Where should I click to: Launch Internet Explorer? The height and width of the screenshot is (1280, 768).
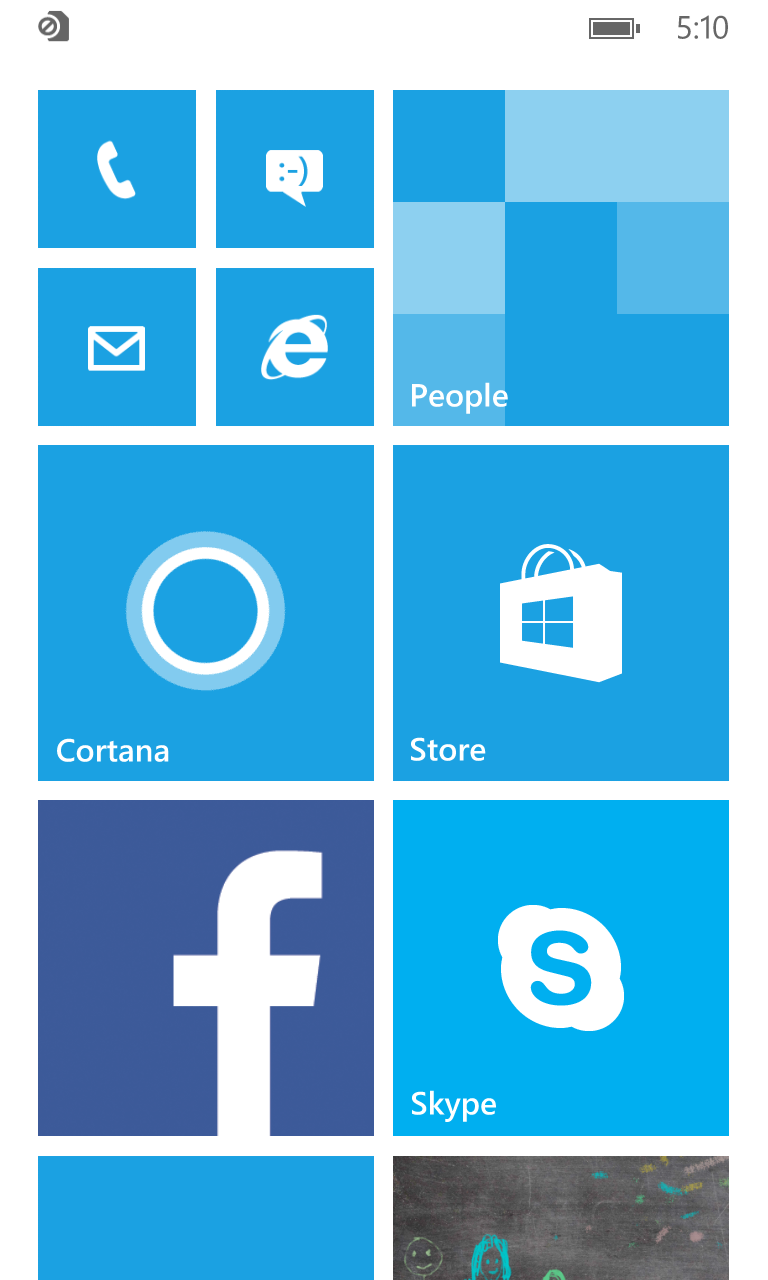295,347
